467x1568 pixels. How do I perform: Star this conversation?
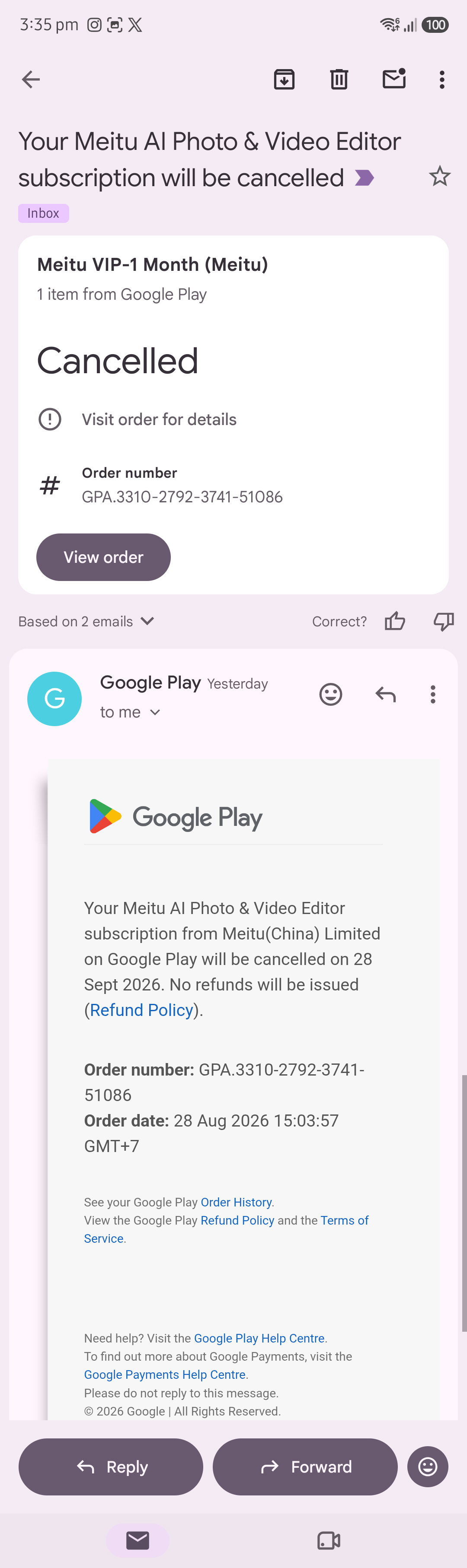[440, 176]
